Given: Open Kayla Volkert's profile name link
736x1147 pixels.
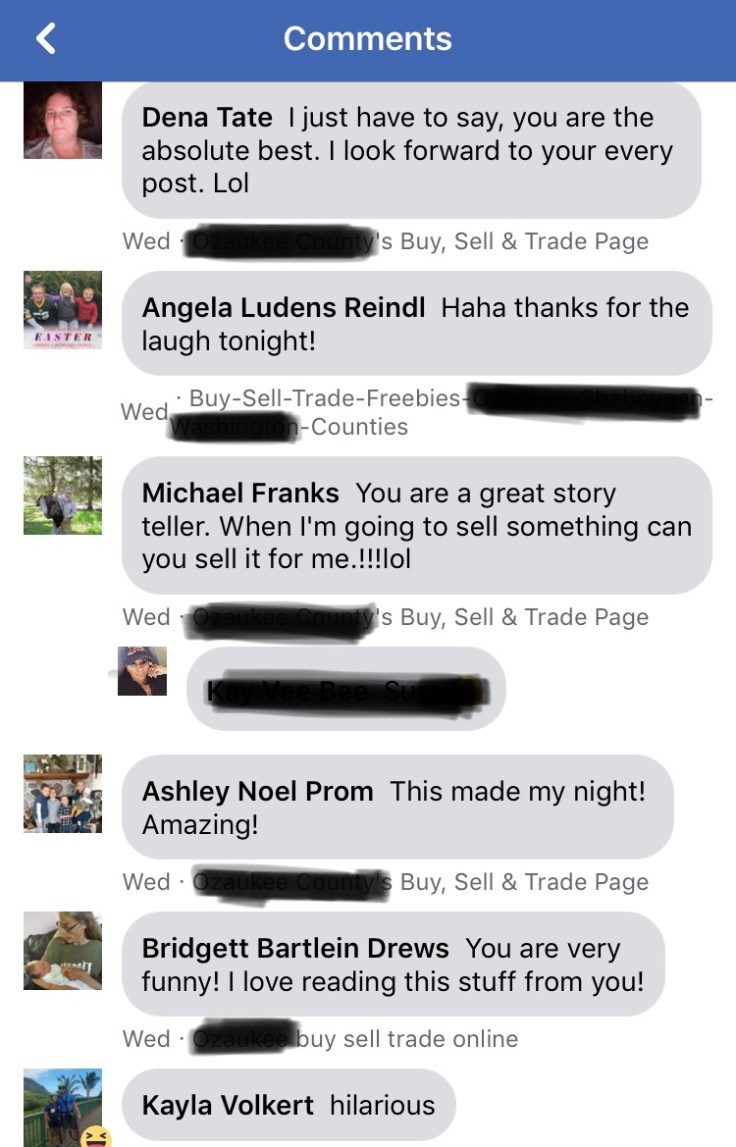Looking at the screenshot, I should [x=227, y=1105].
